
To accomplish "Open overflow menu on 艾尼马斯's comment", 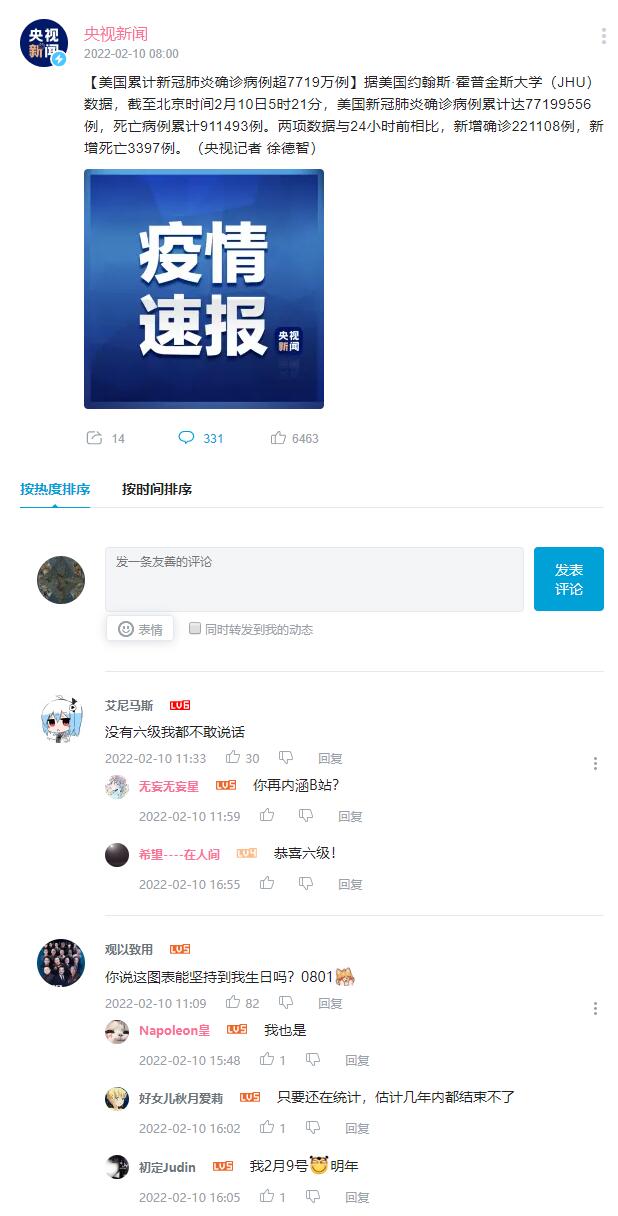I will point(595,764).
